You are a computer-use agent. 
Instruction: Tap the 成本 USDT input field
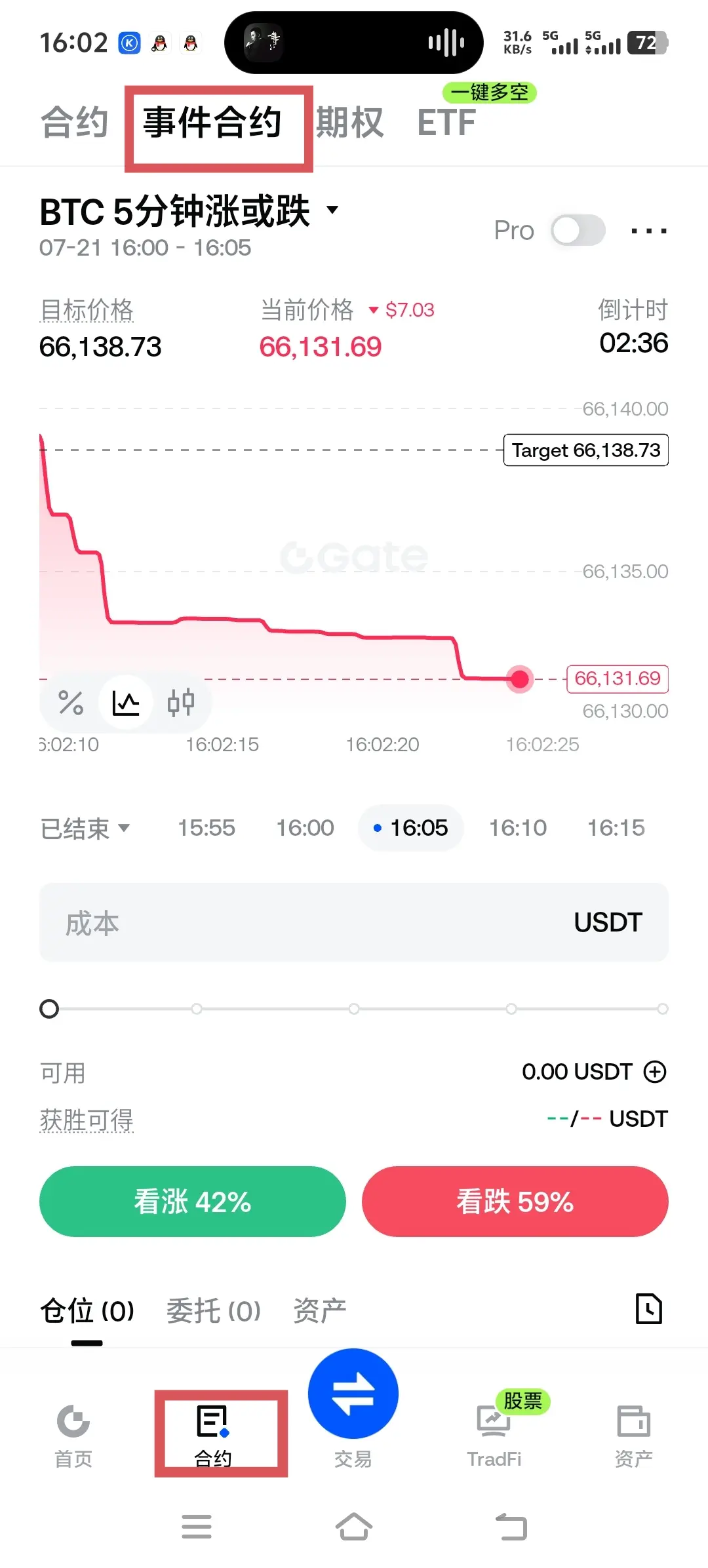click(x=354, y=922)
